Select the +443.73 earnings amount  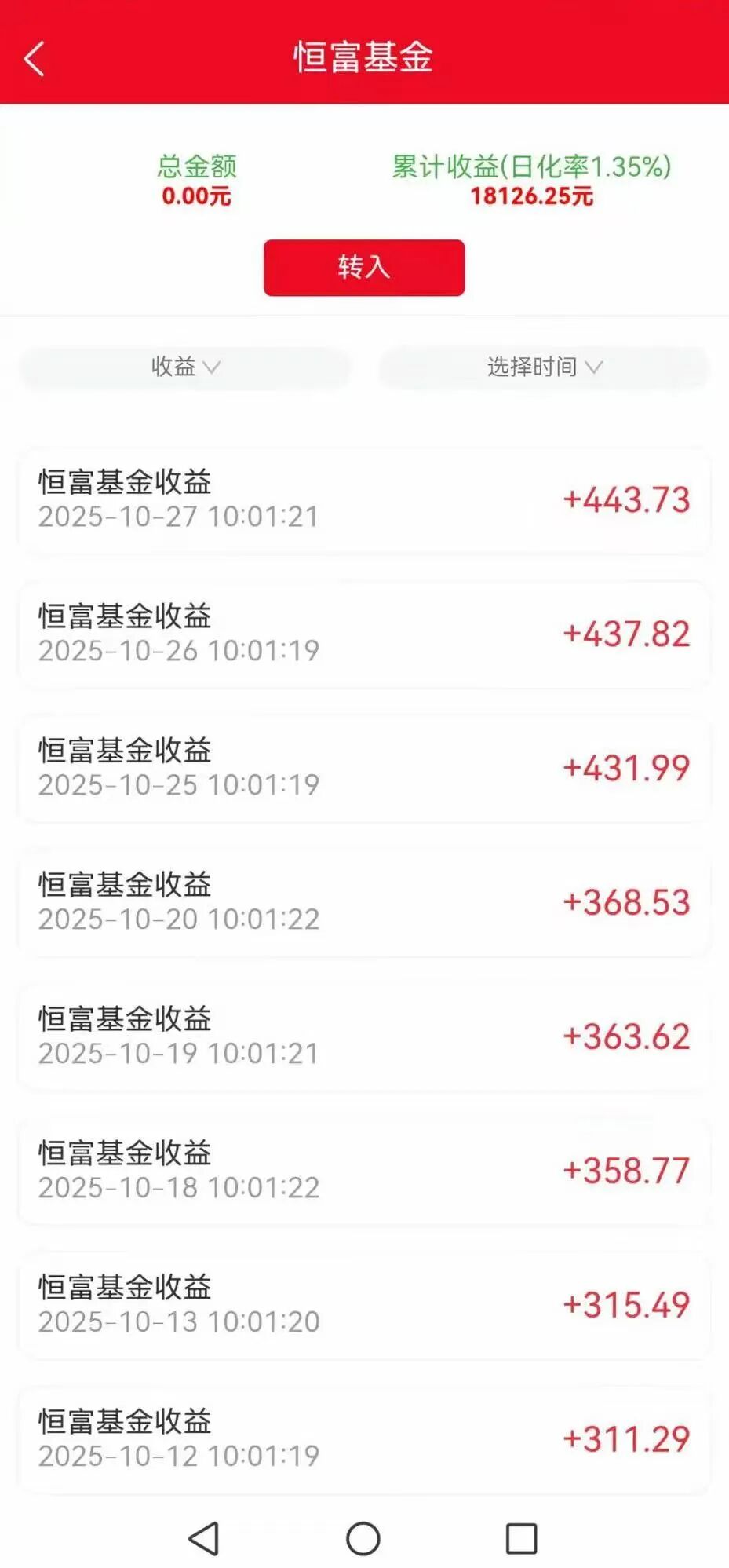point(627,499)
